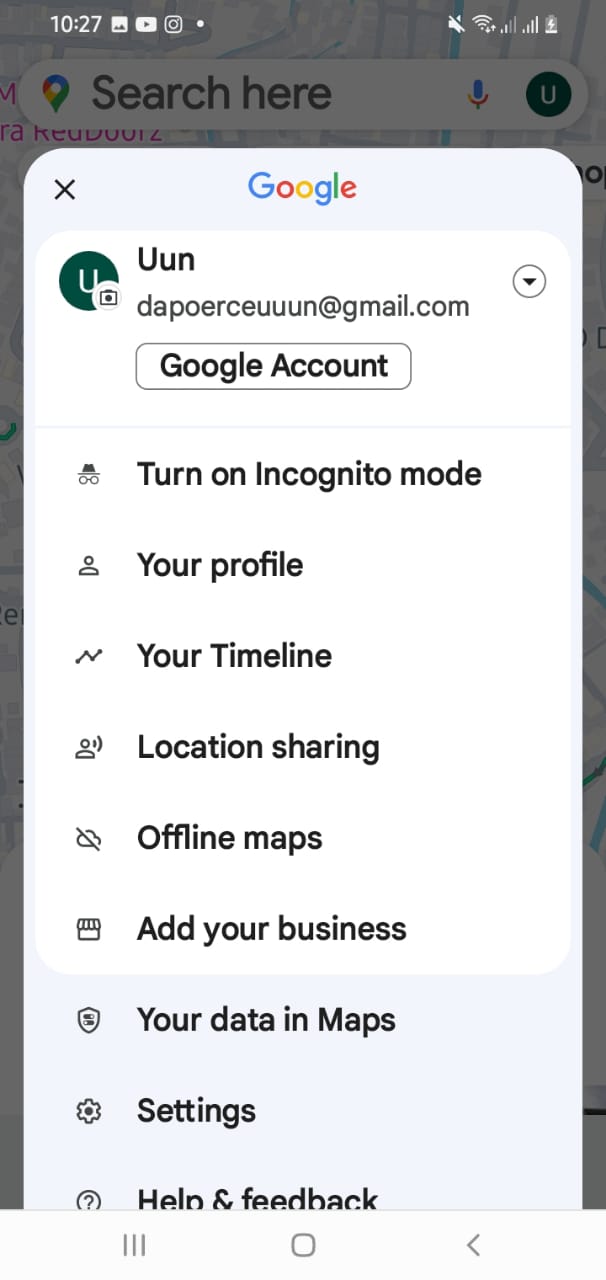Image resolution: width=606 pixels, height=1280 pixels.
Task: Open Location sharing
Action: 303,747
